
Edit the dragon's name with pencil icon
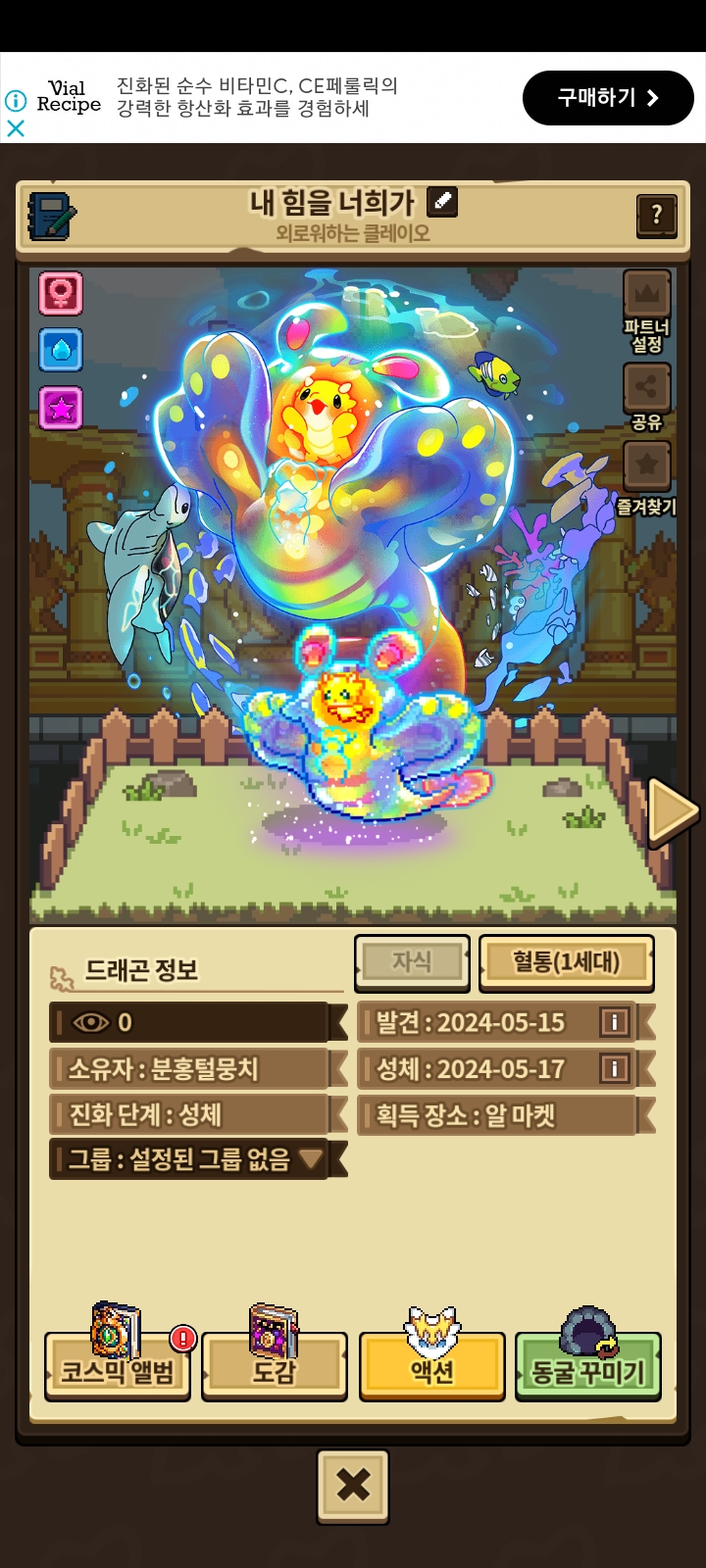(x=442, y=202)
